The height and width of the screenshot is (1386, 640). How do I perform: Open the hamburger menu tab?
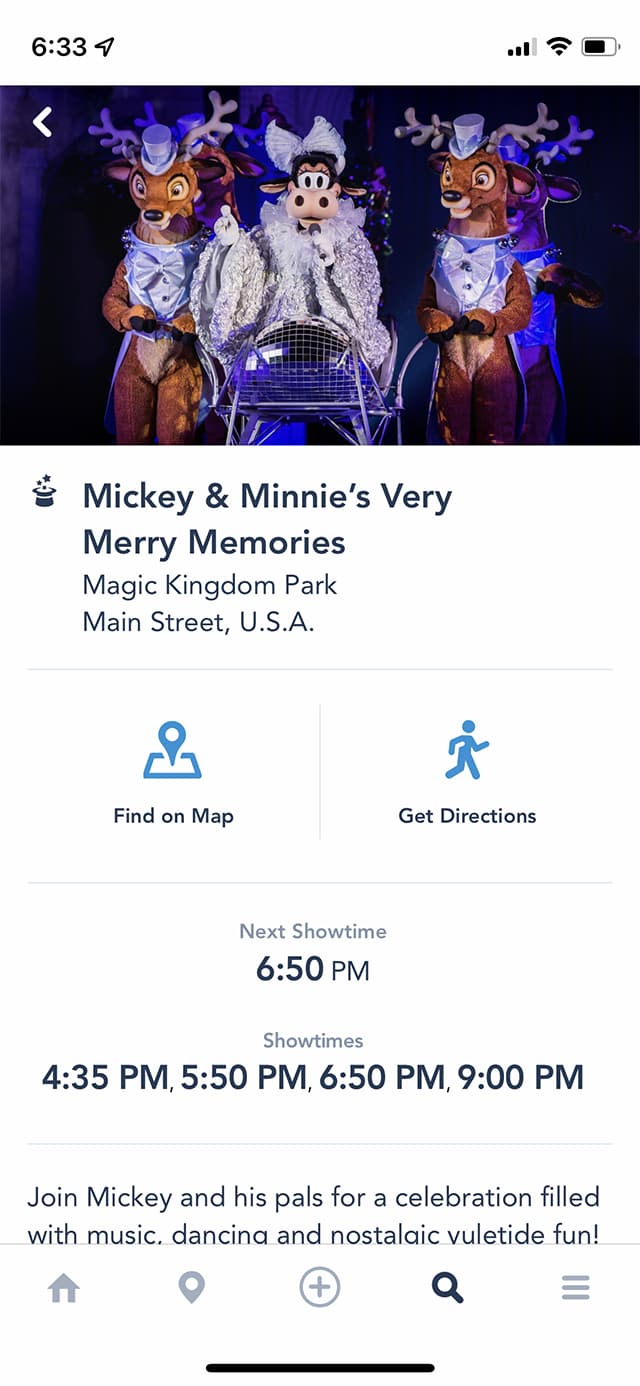(575, 1288)
